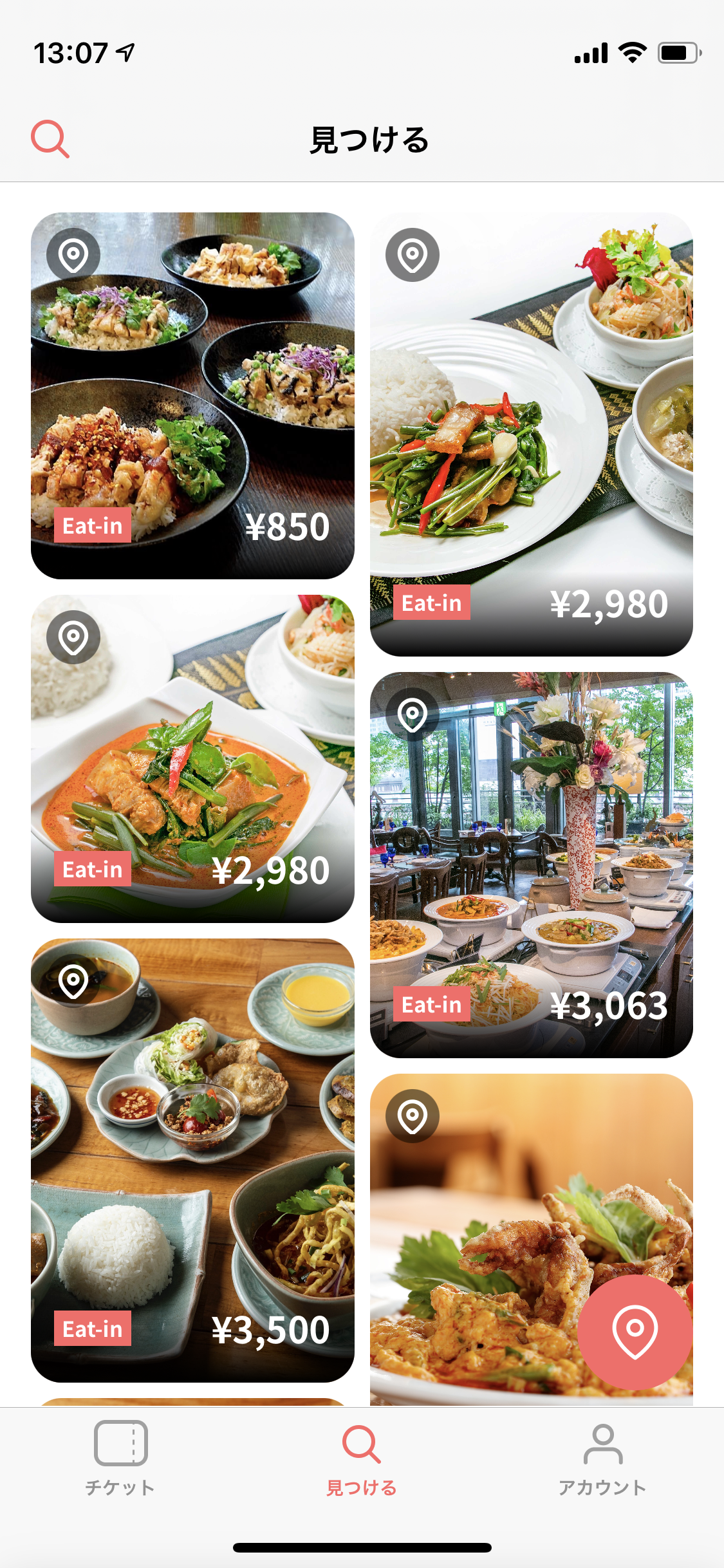Viewport: 724px width, 1568px height.
Task: Tap the location pin on the stir-fried greens card
Action: 413,255
